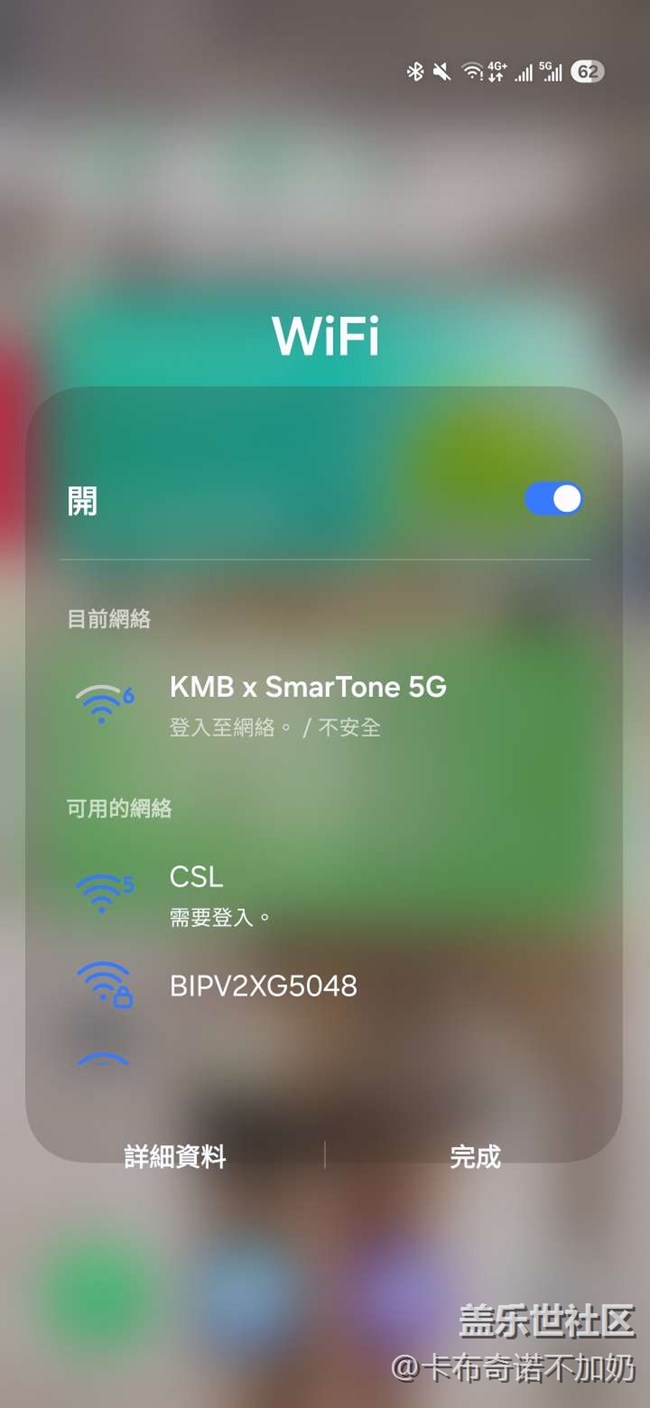Connect to the CSL network

pos(324,895)
